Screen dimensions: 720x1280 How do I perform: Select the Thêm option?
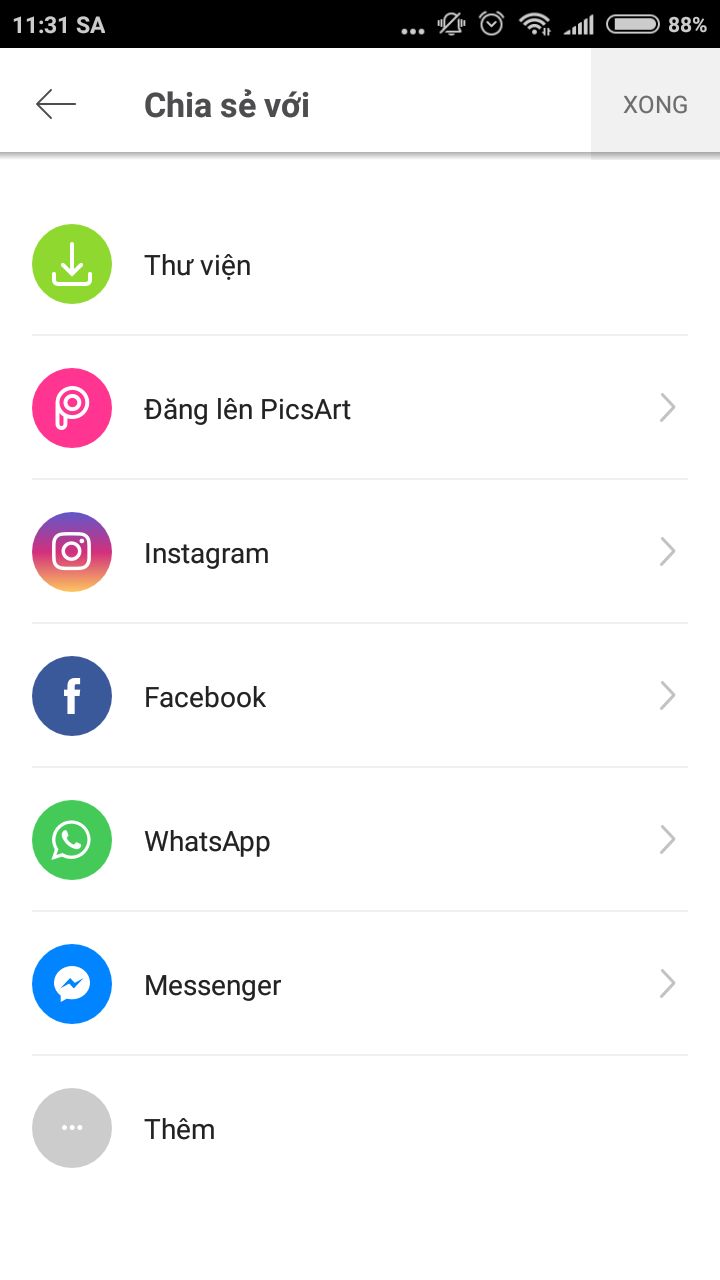[180, 1128]
